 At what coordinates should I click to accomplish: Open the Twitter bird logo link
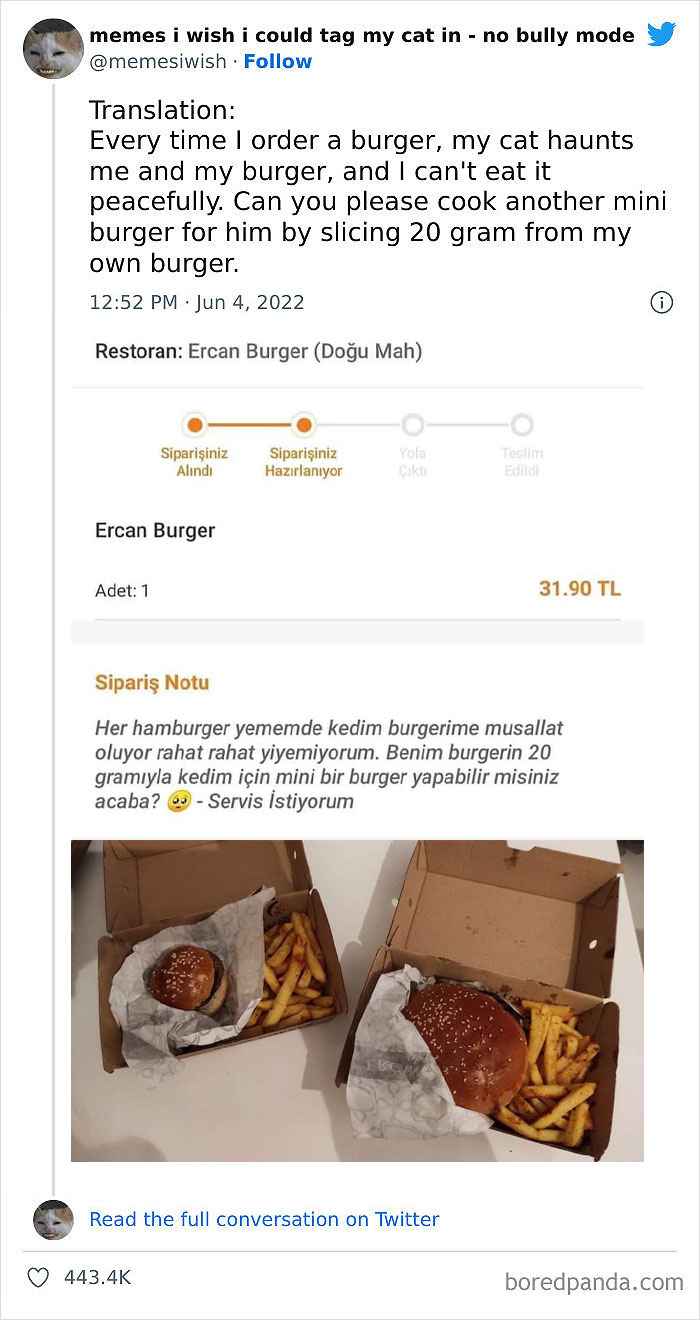661,34
